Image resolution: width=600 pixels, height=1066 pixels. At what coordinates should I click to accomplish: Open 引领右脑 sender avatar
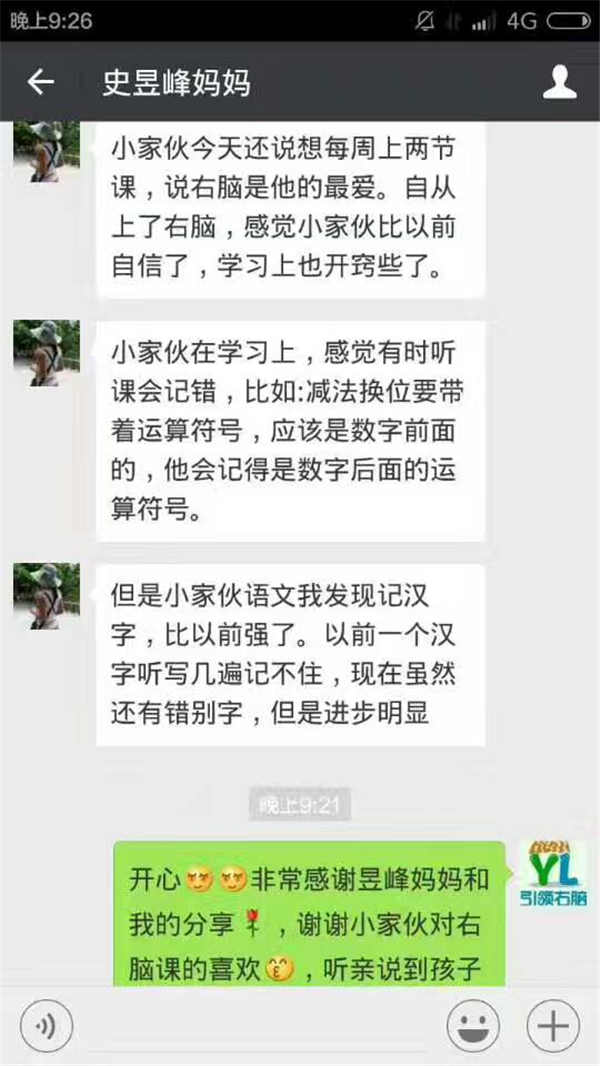553,872
